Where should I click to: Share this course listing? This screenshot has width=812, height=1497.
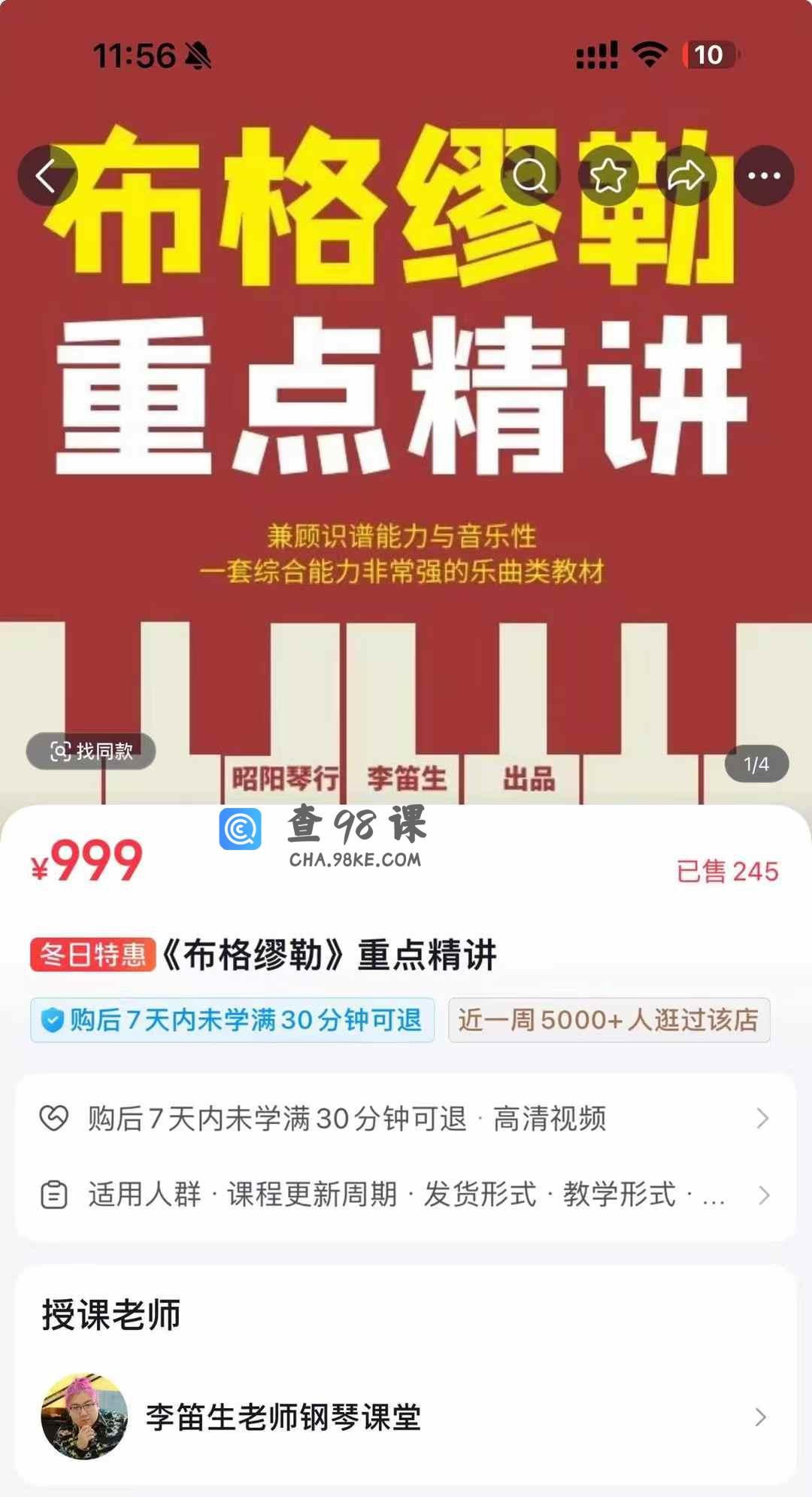tap(686, 176)
